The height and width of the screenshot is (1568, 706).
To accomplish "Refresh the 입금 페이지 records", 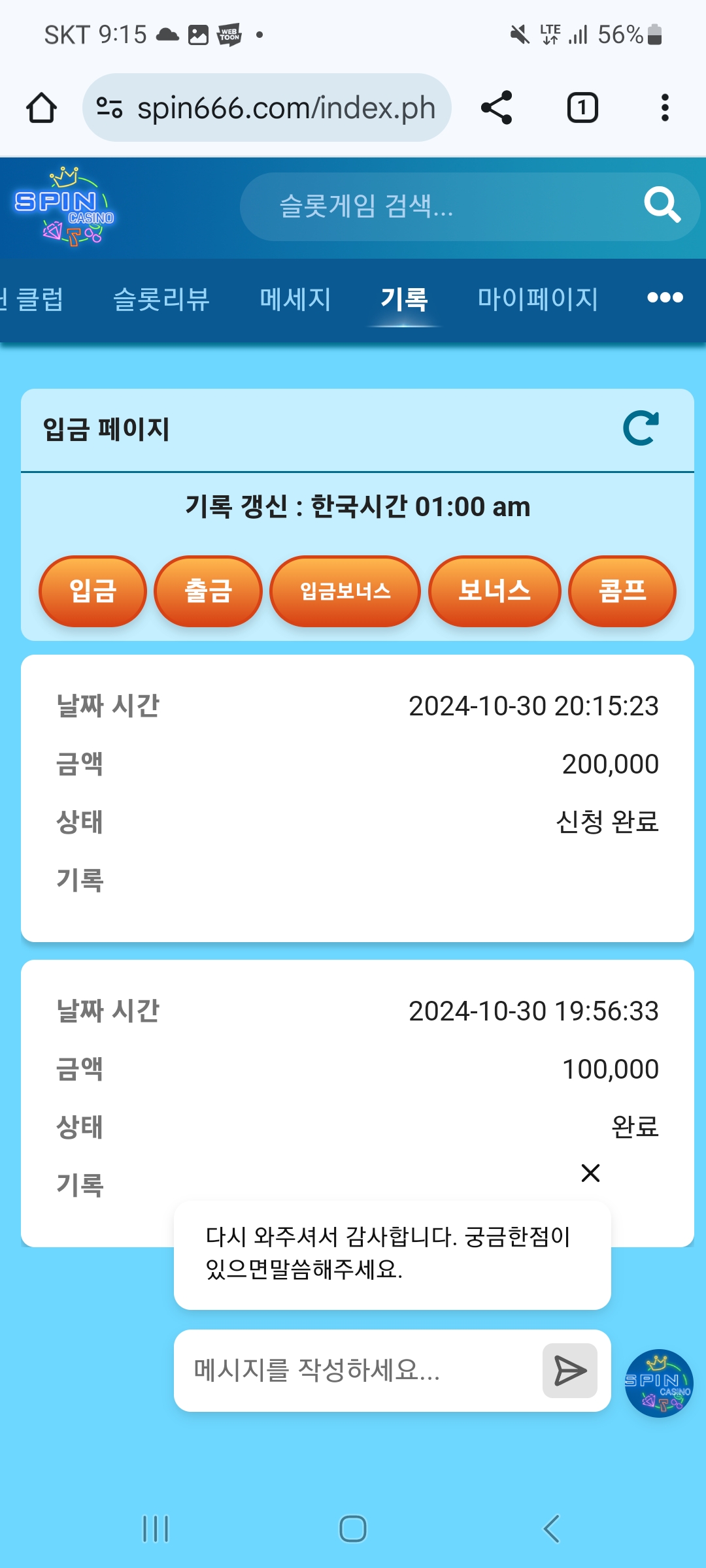I will pyautogui.click(x=641, y=429).
